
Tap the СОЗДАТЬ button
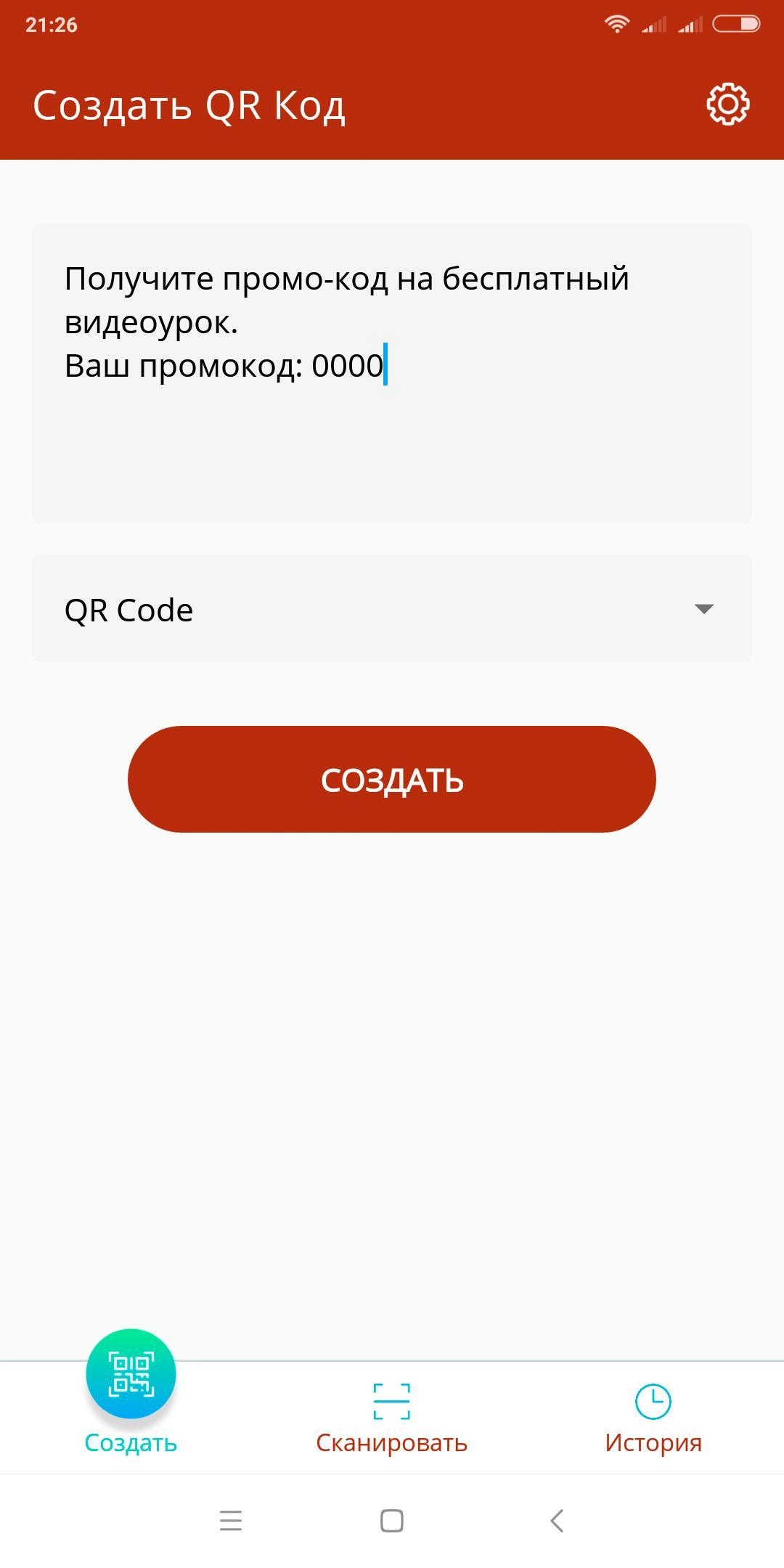pyautogui.click(x=392, y=780)
